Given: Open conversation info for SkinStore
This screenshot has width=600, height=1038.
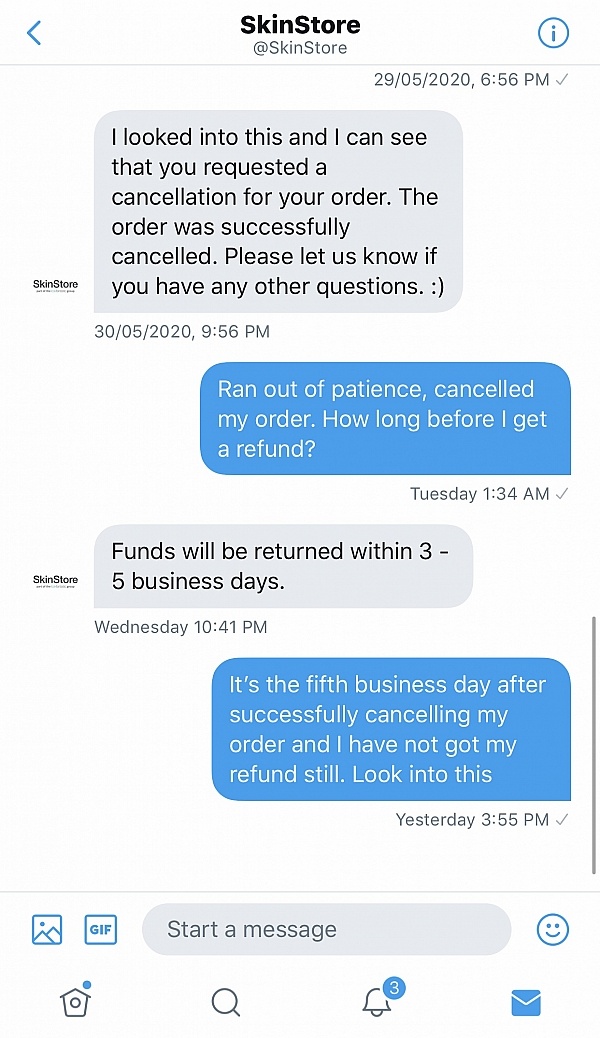Looking at the screenshot, I should 553,33.
